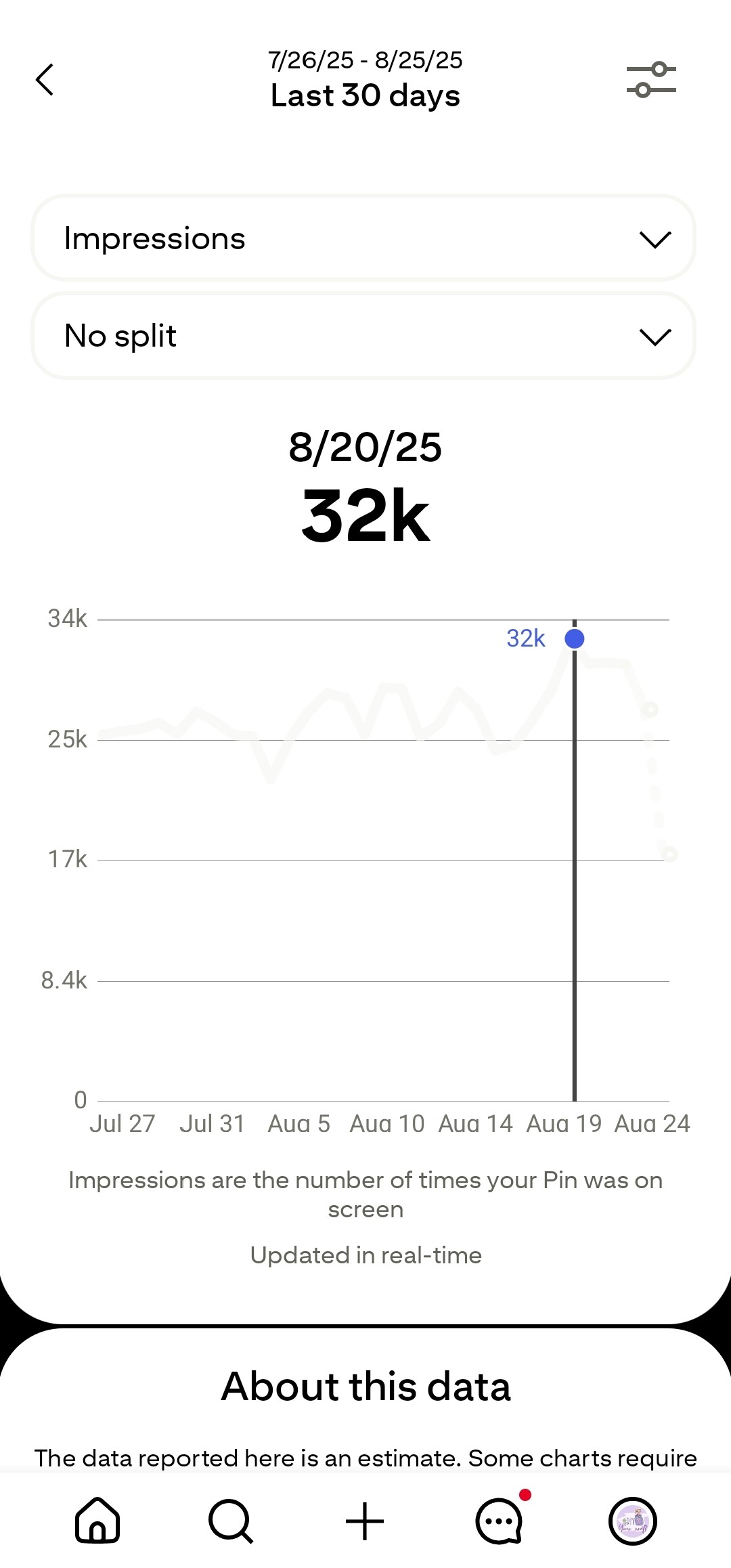Screen dimensions: 731x1568
Task: Select the 32k data point on chart
Action: (575, 638)
